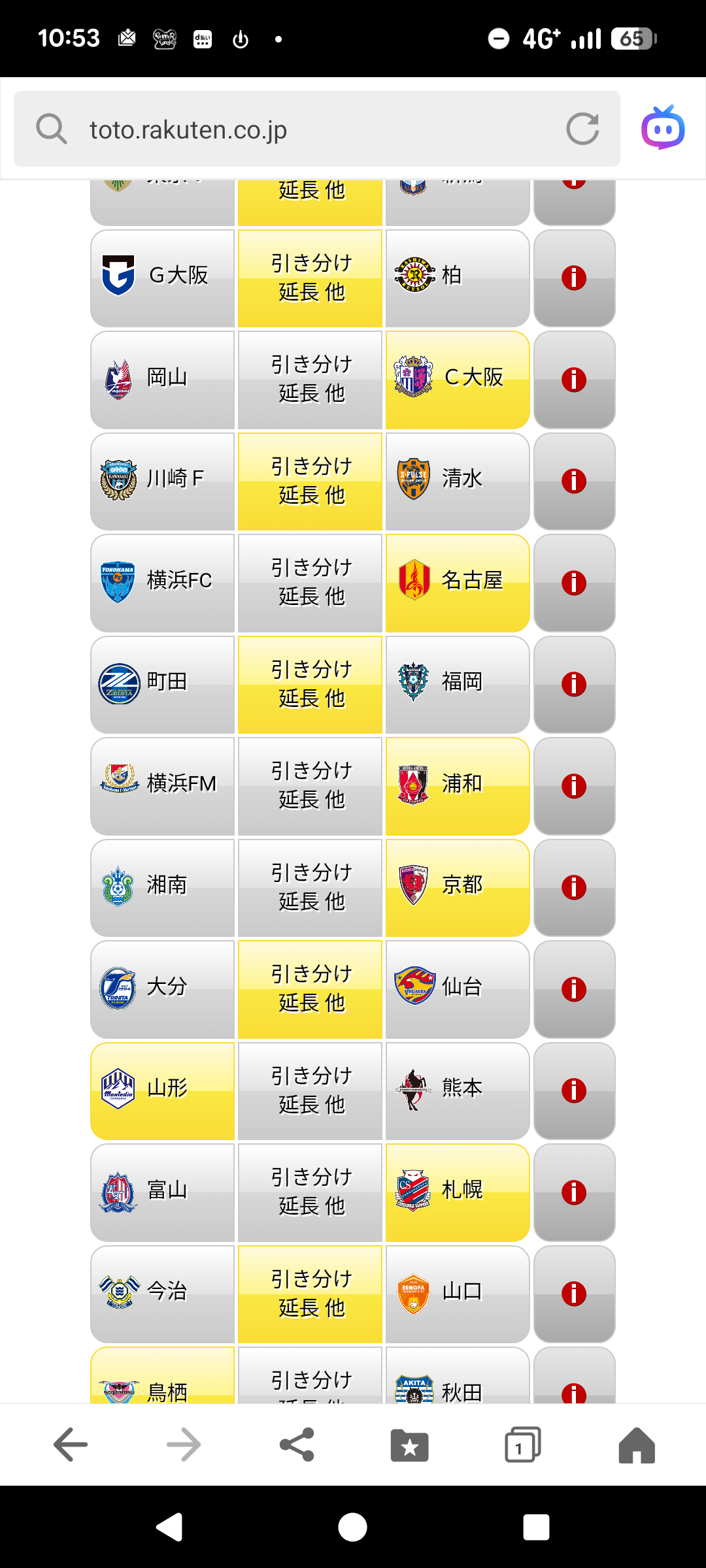Pick 柏 to win against G大阪
The width and height of the screenshot is (706, 1568).
(x=457, y=278)
